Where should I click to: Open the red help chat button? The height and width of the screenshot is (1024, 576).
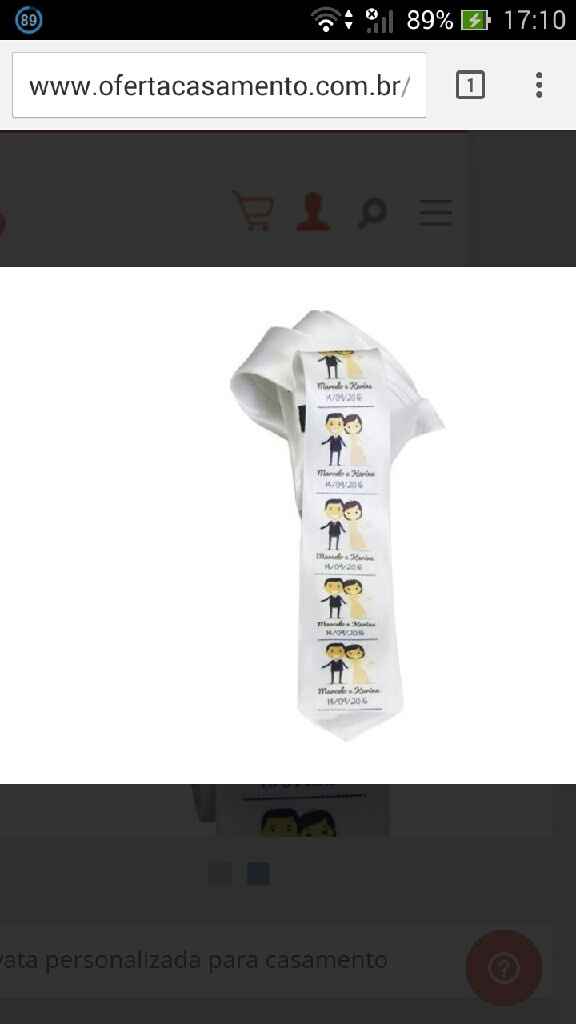pyautogui.click(x=504, y=968)
